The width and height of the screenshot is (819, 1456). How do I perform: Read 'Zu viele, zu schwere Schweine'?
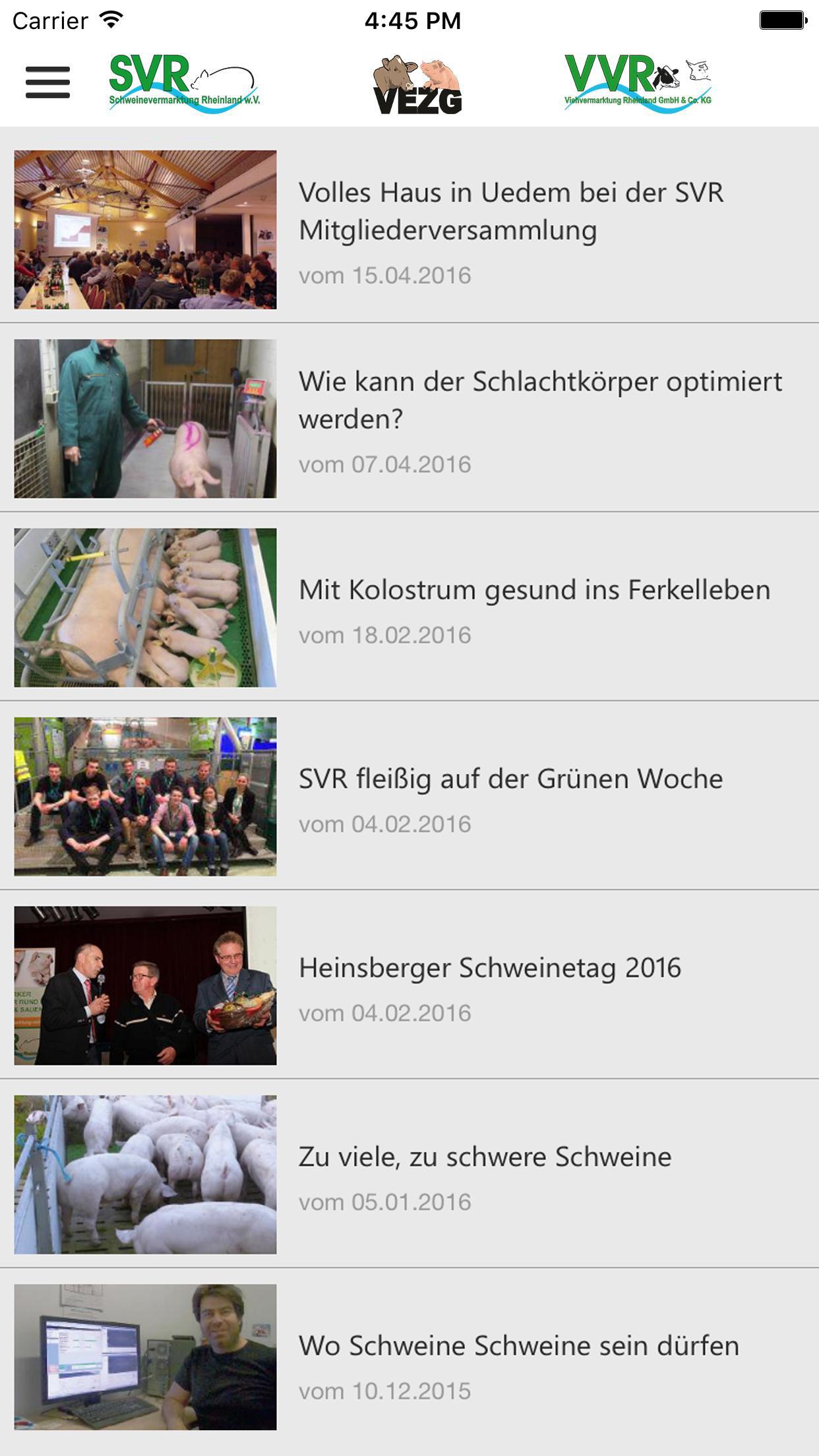click(x=485, y=1157)
